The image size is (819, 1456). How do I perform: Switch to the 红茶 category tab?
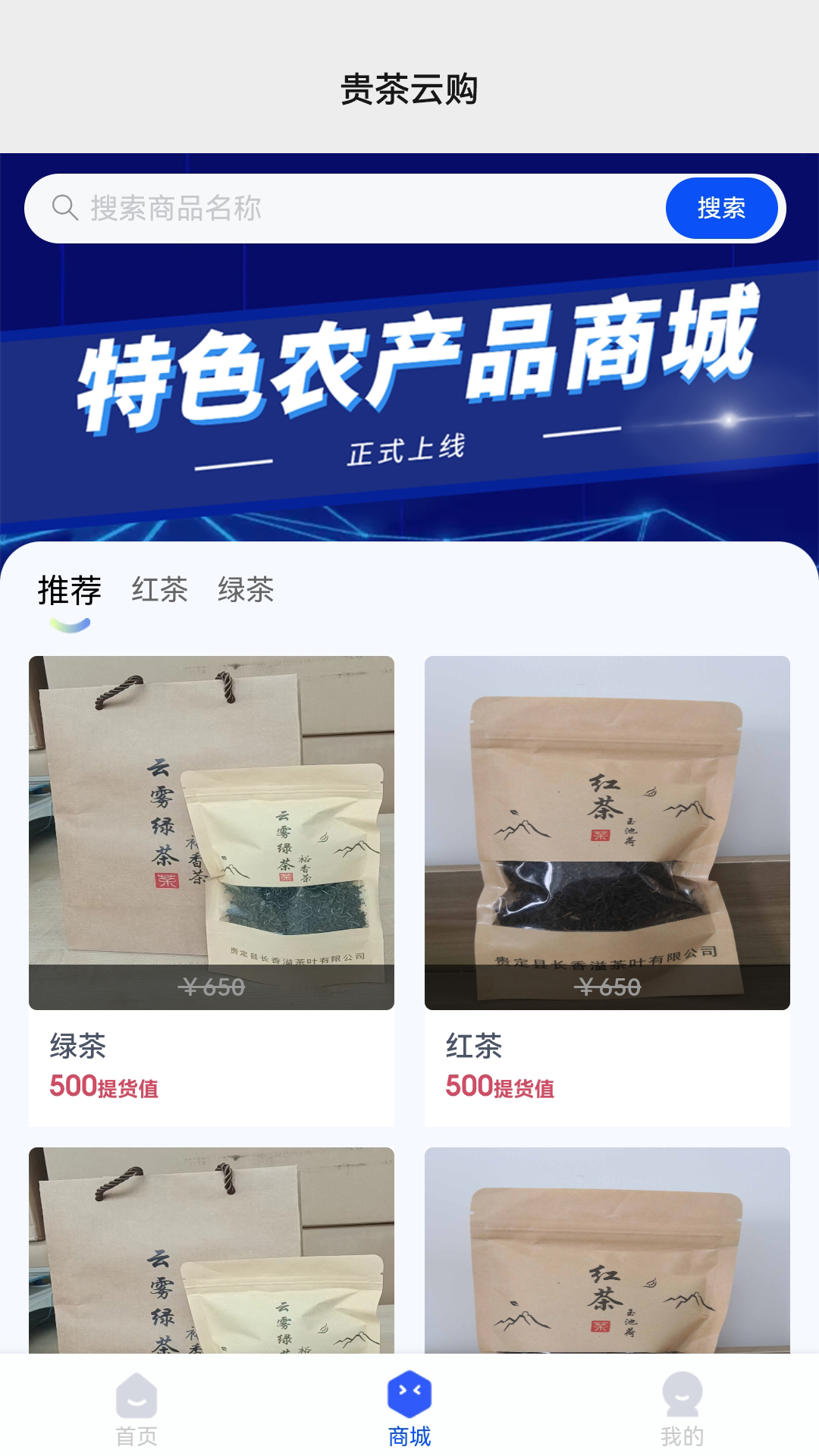(x=159, y=591)
